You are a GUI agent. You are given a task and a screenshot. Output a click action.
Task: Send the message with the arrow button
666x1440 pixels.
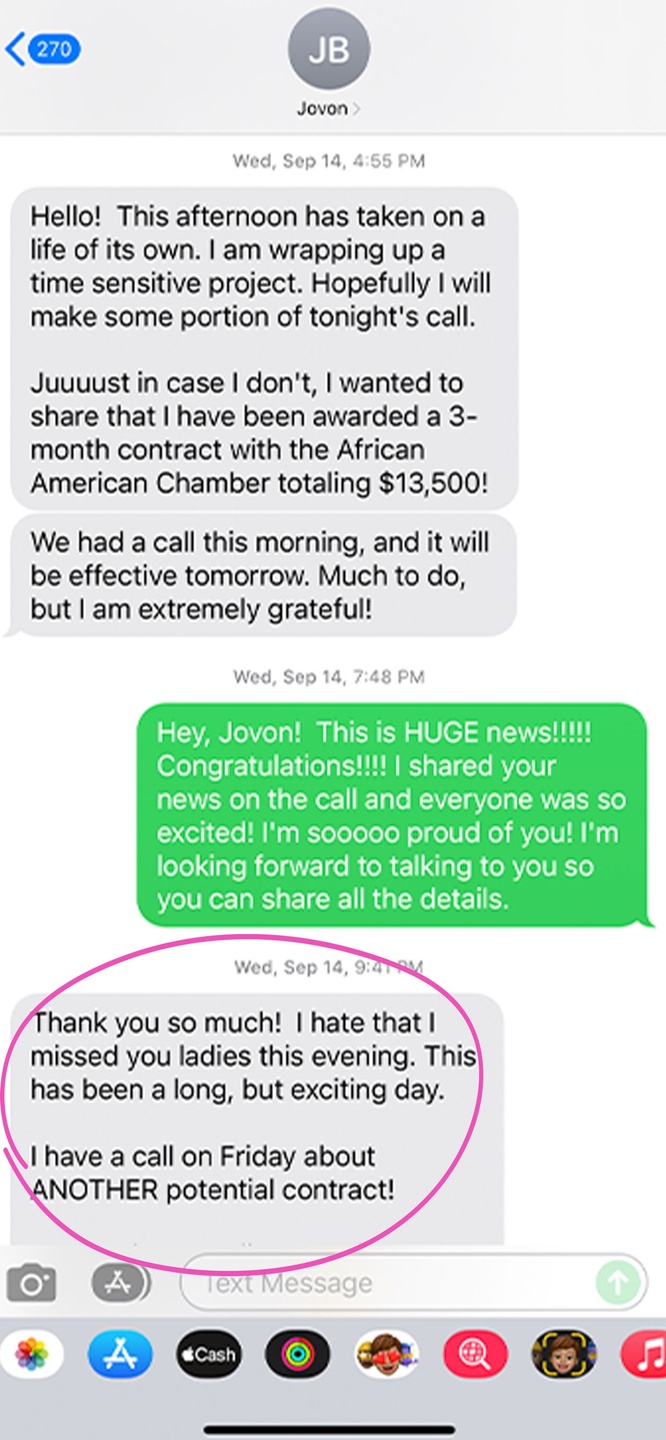[618, 1283]
